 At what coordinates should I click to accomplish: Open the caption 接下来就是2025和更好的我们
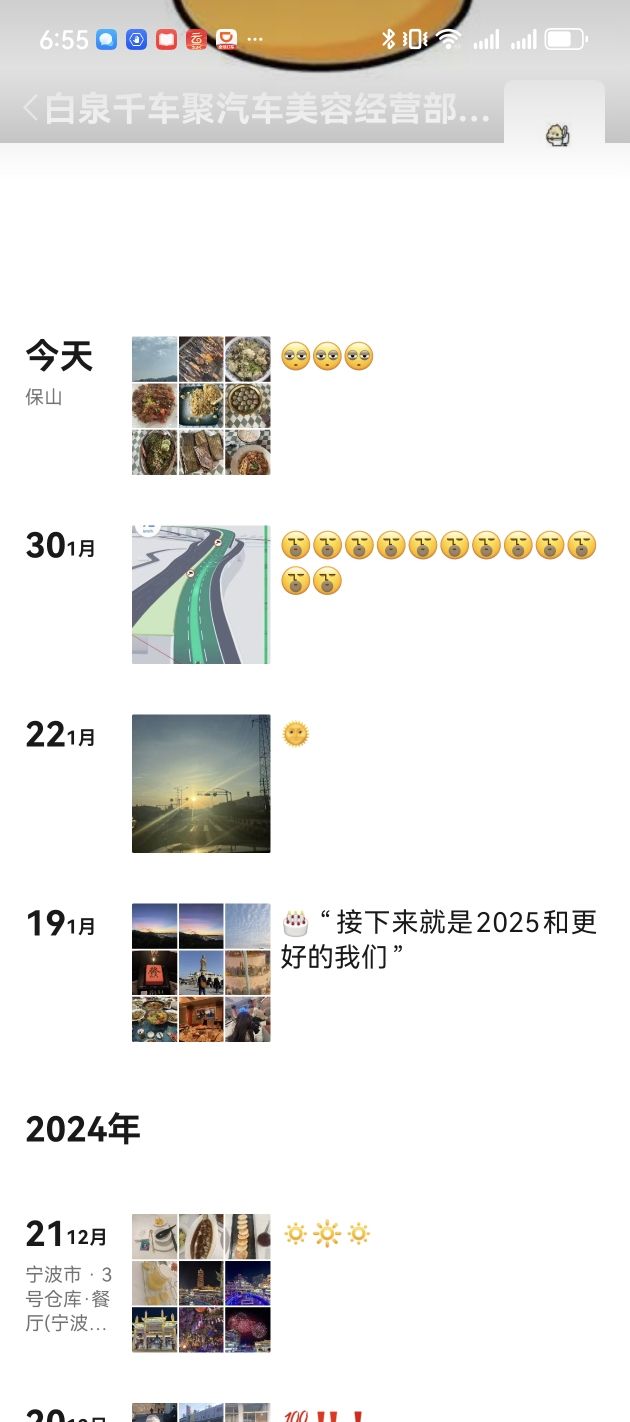pyautogui.click(x=439, y=940)
